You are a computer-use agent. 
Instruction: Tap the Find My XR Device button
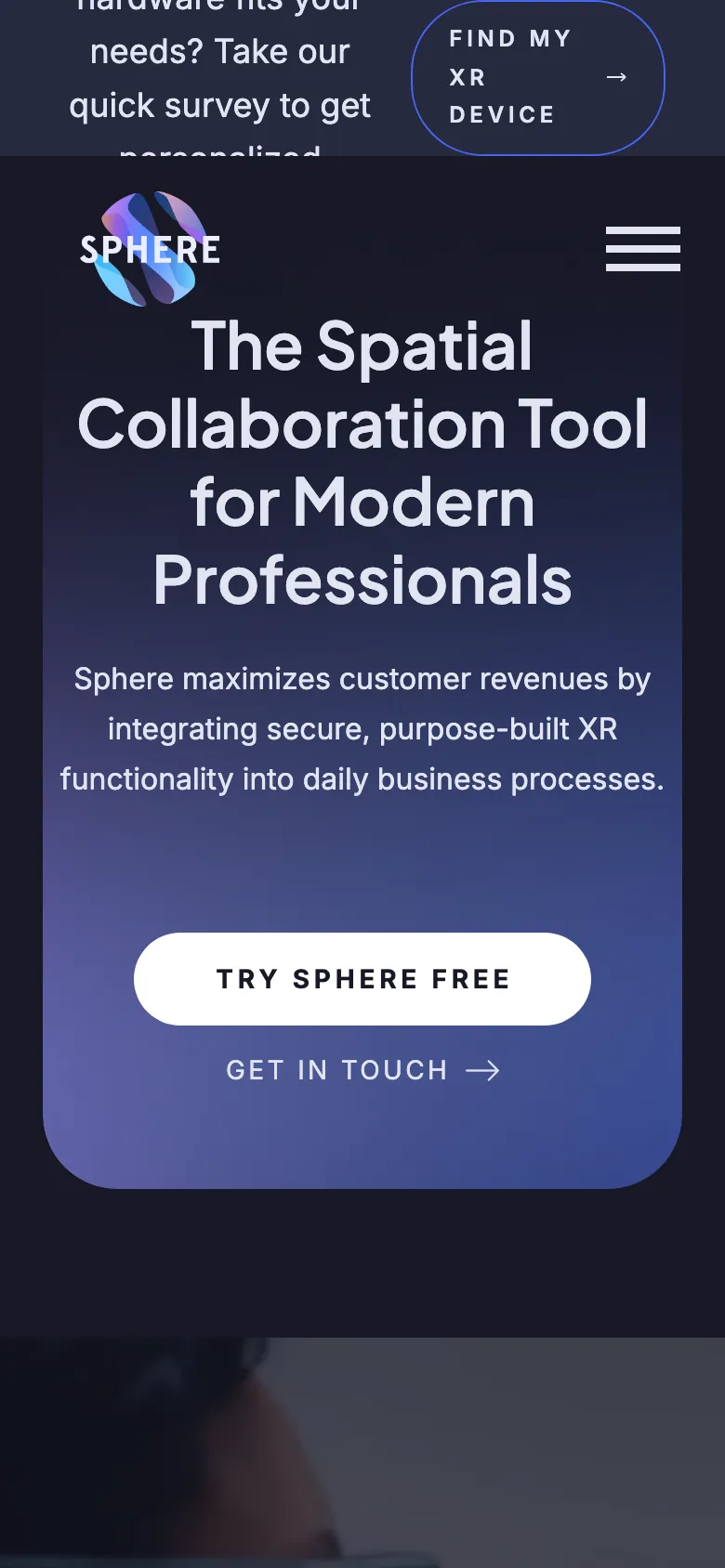(537, 78)
